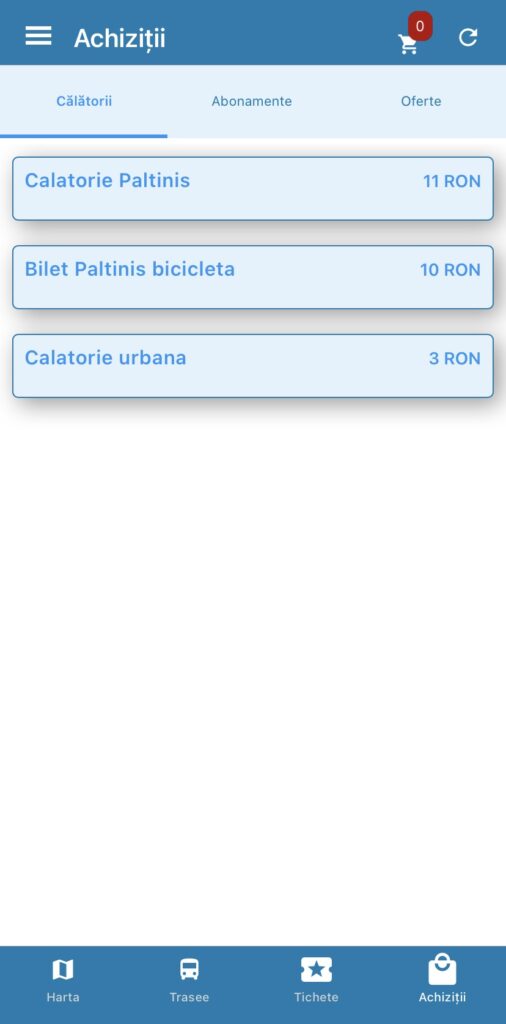Open the hamburger drawer menu
The image size is (506, 1024).
coord(39,37)
